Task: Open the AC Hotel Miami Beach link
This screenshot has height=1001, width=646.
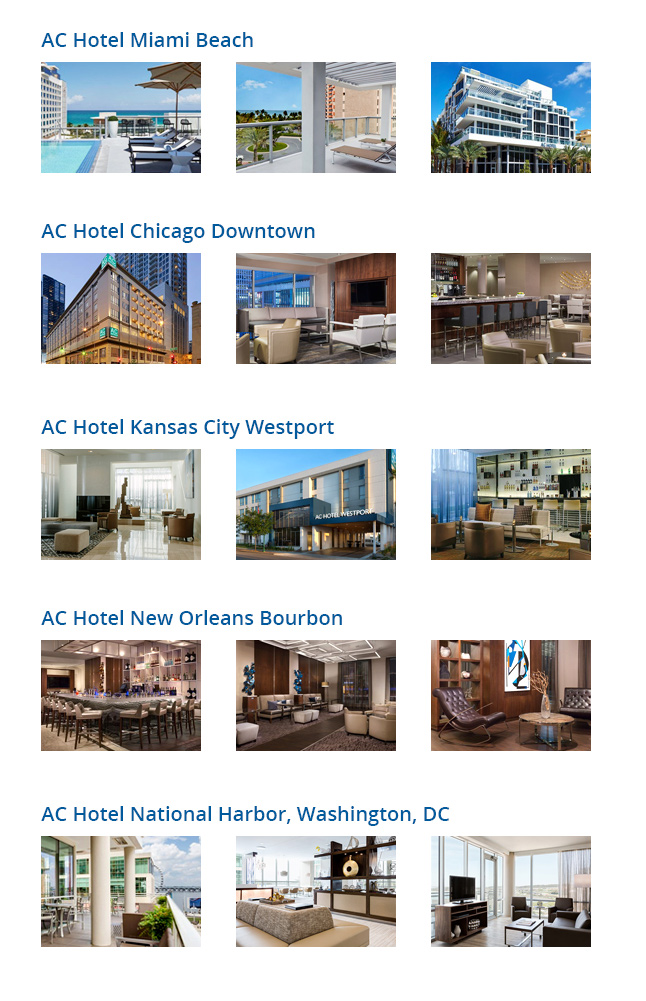Action: click(147, 40)
